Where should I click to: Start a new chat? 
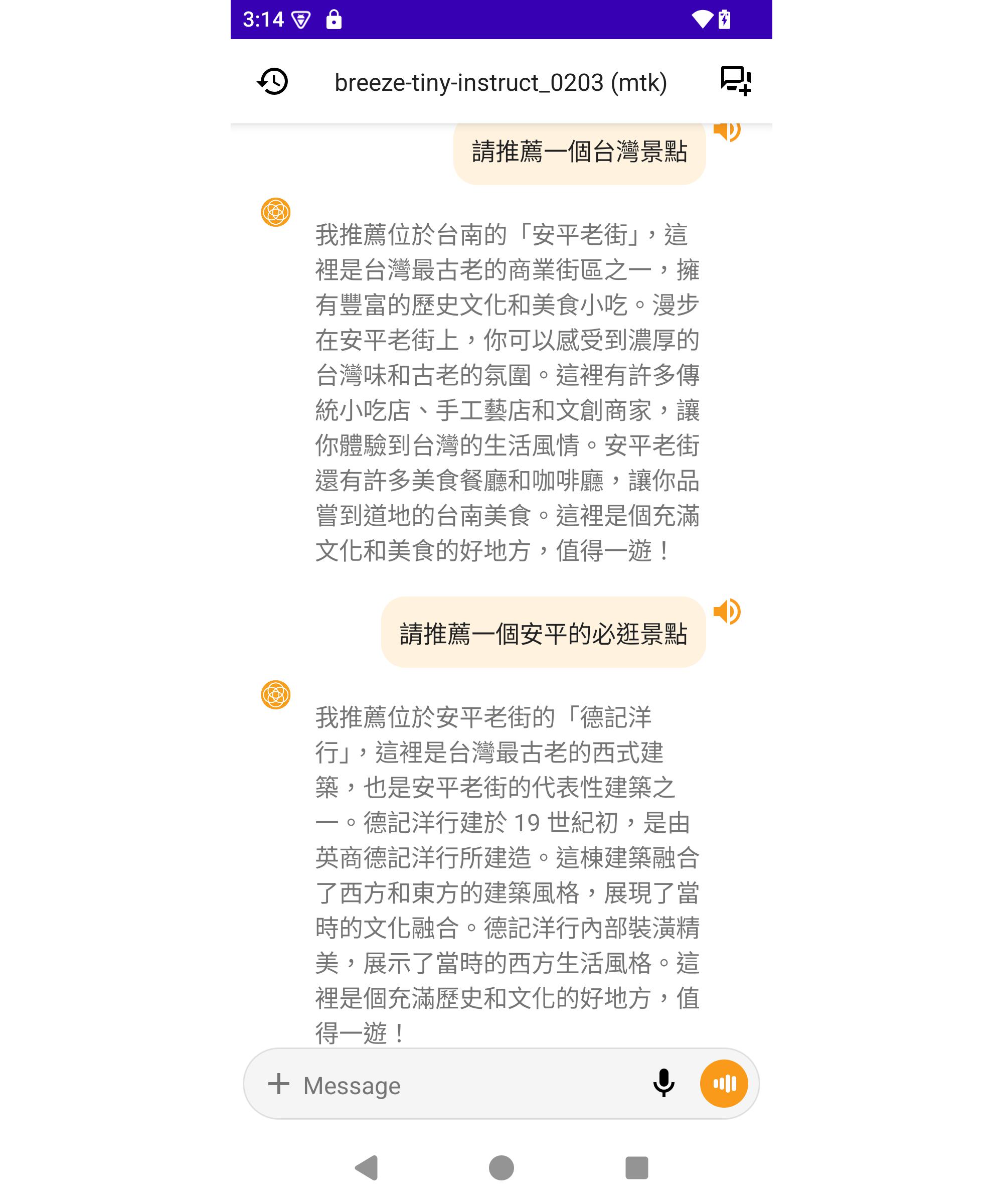735,81
